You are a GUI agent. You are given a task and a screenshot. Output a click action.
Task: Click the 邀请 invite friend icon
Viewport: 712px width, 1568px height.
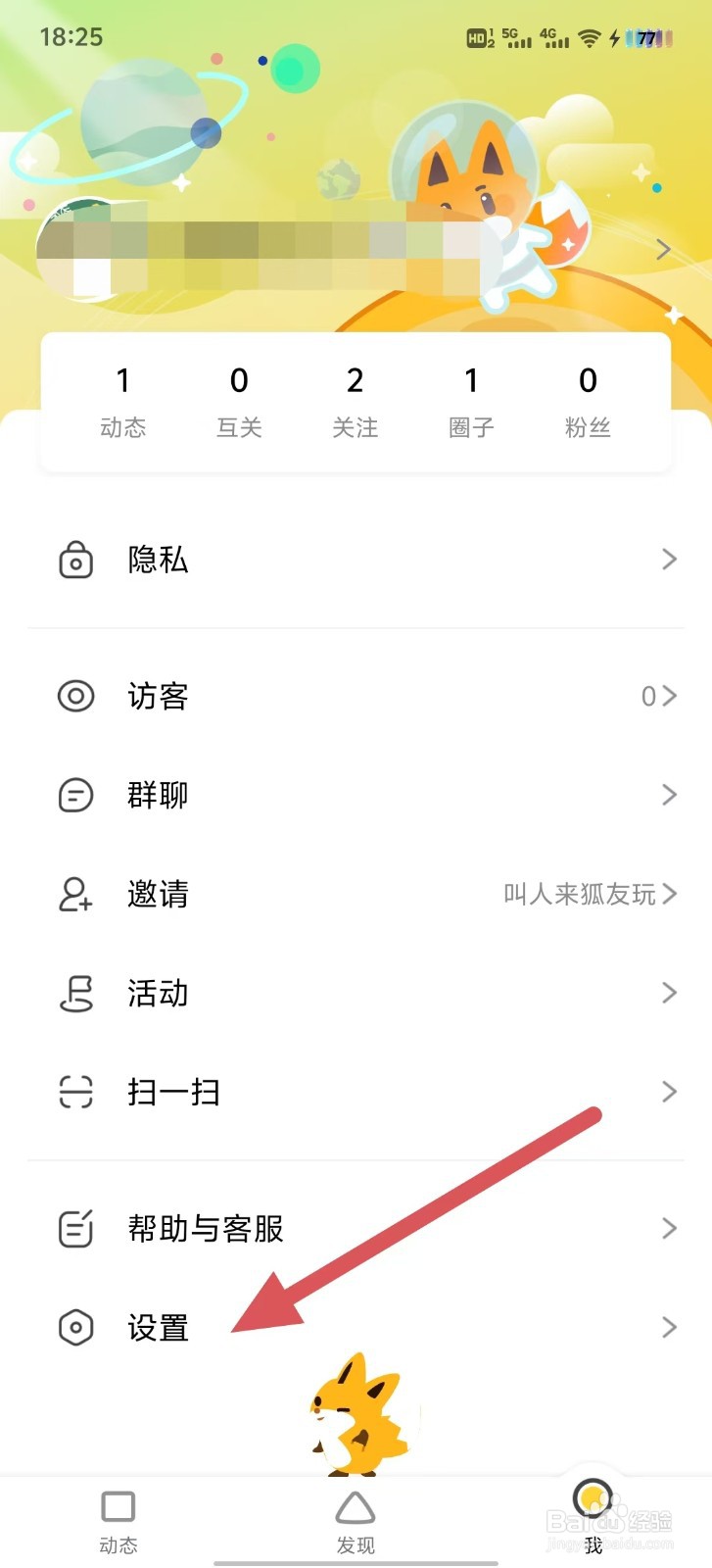[x=75, y=895]
